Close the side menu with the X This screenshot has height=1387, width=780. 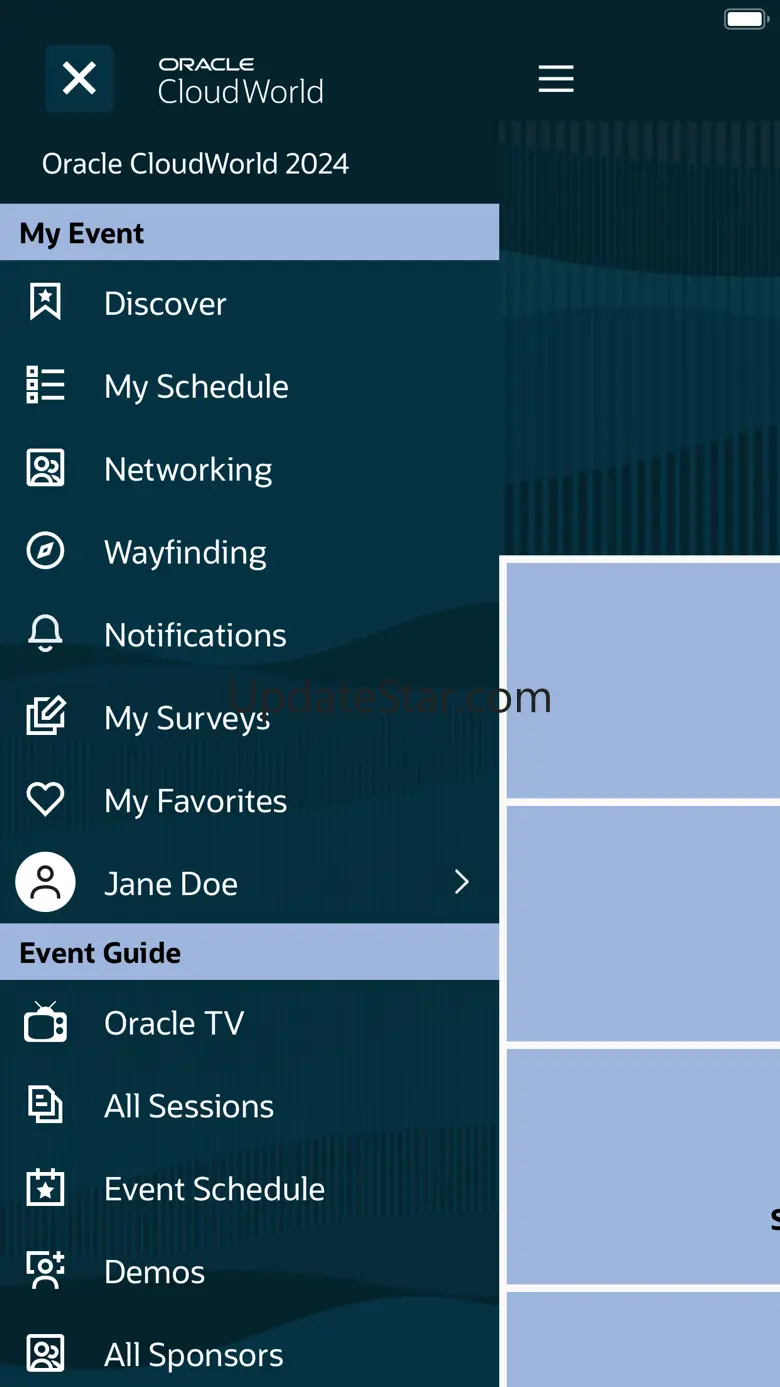tap(79, 78)
